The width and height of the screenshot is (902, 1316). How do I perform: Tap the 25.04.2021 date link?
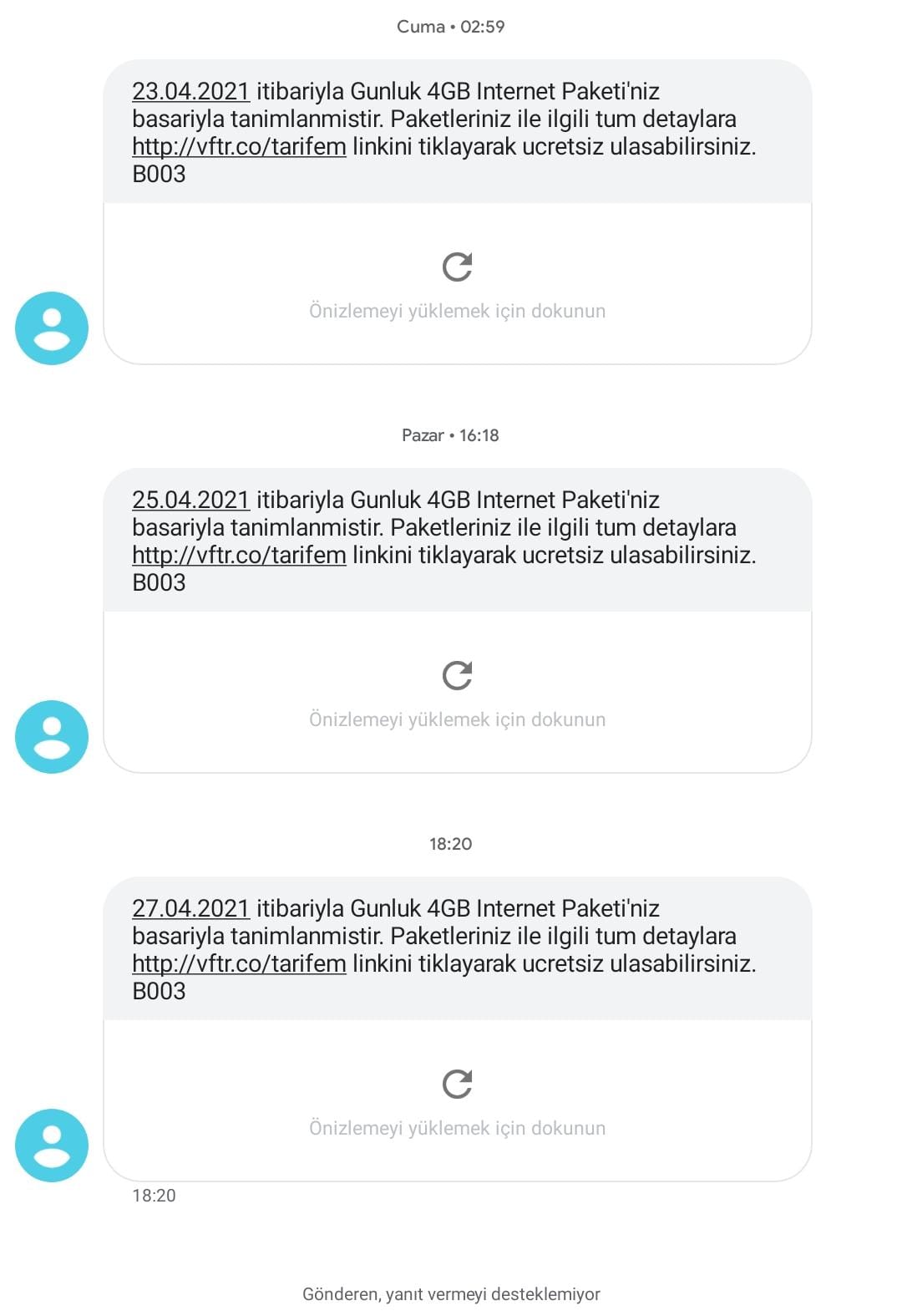tap(190, 500)
